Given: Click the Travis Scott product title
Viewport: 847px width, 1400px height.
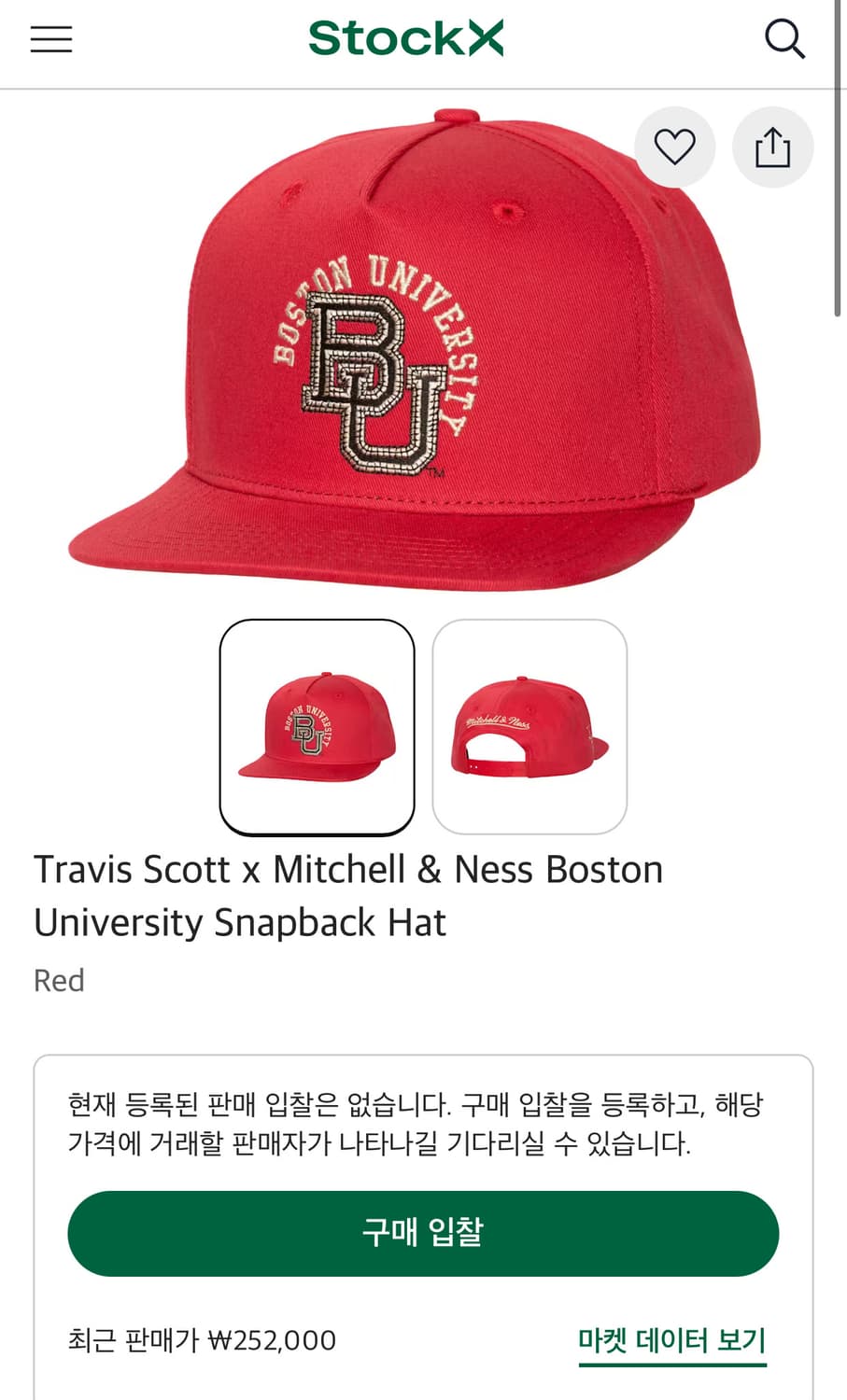Looking at the screenshot, I should pyautogui.click(x=347, y=894).
